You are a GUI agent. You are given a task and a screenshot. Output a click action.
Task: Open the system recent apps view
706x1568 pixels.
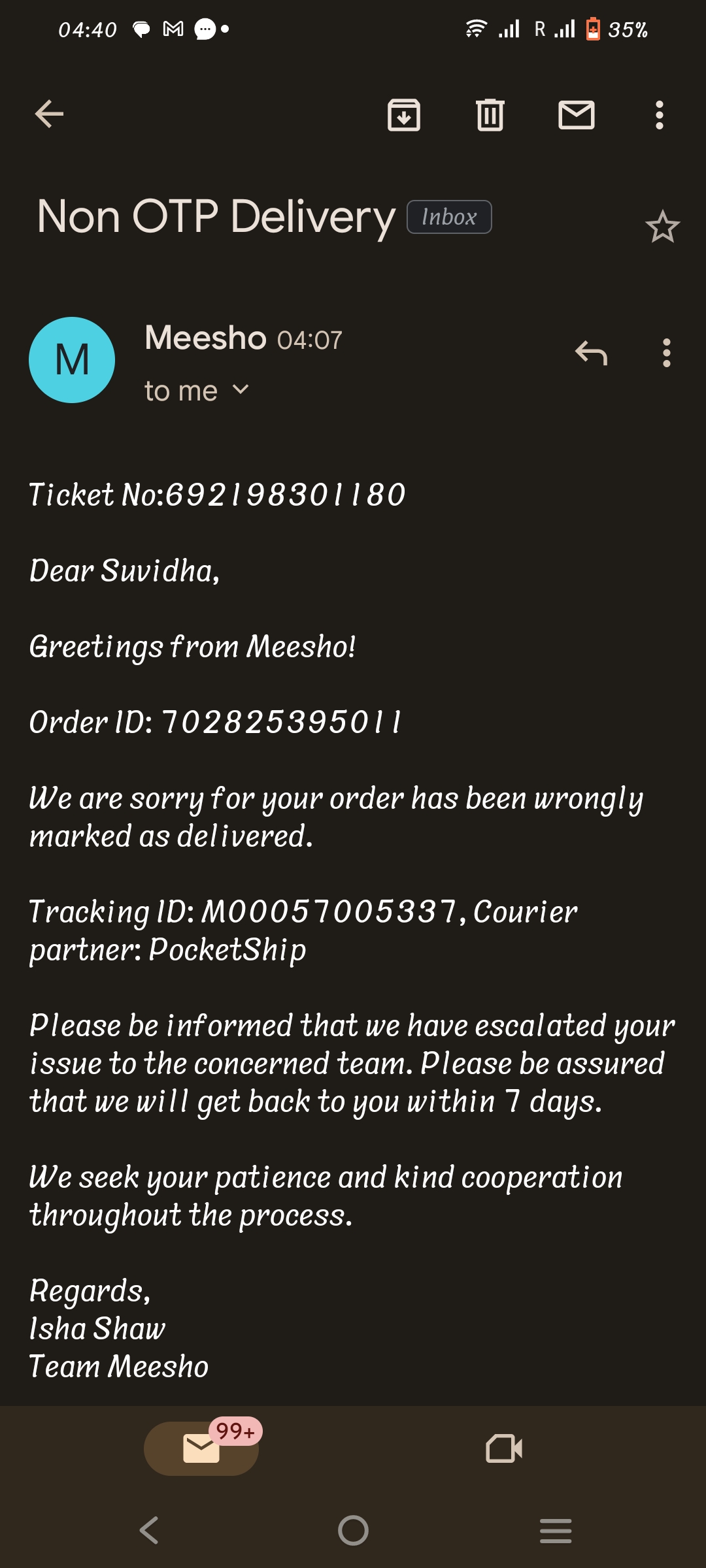[556, 1530]
